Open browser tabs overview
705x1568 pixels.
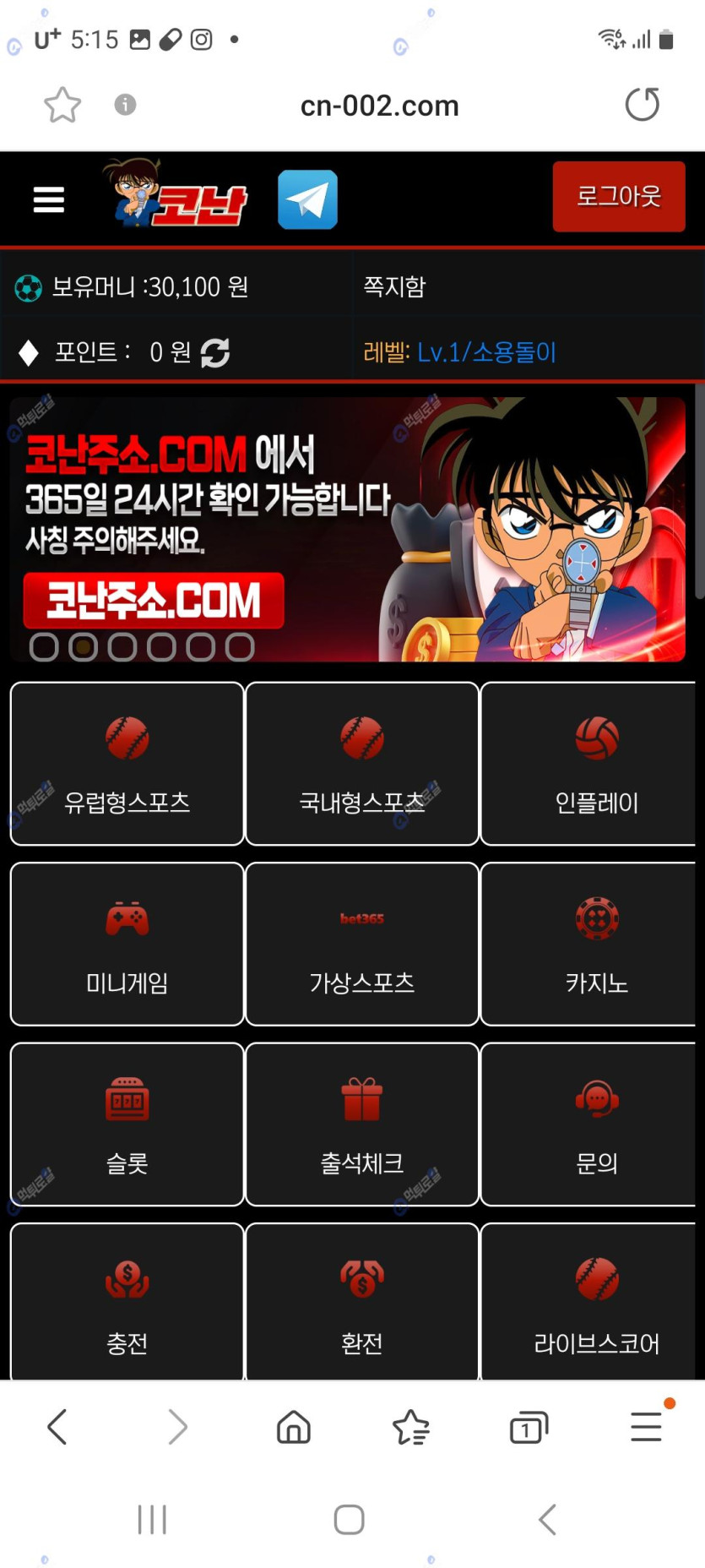coord(529,1428)
